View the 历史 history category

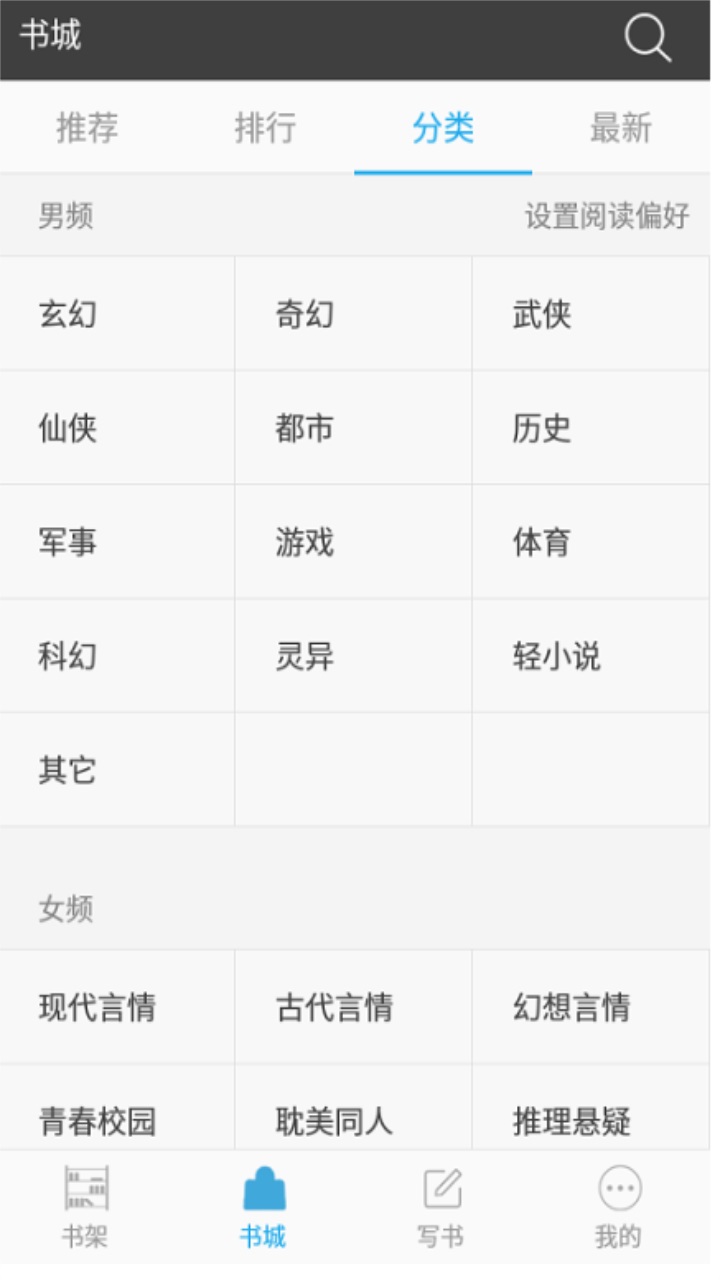point(590,428)
